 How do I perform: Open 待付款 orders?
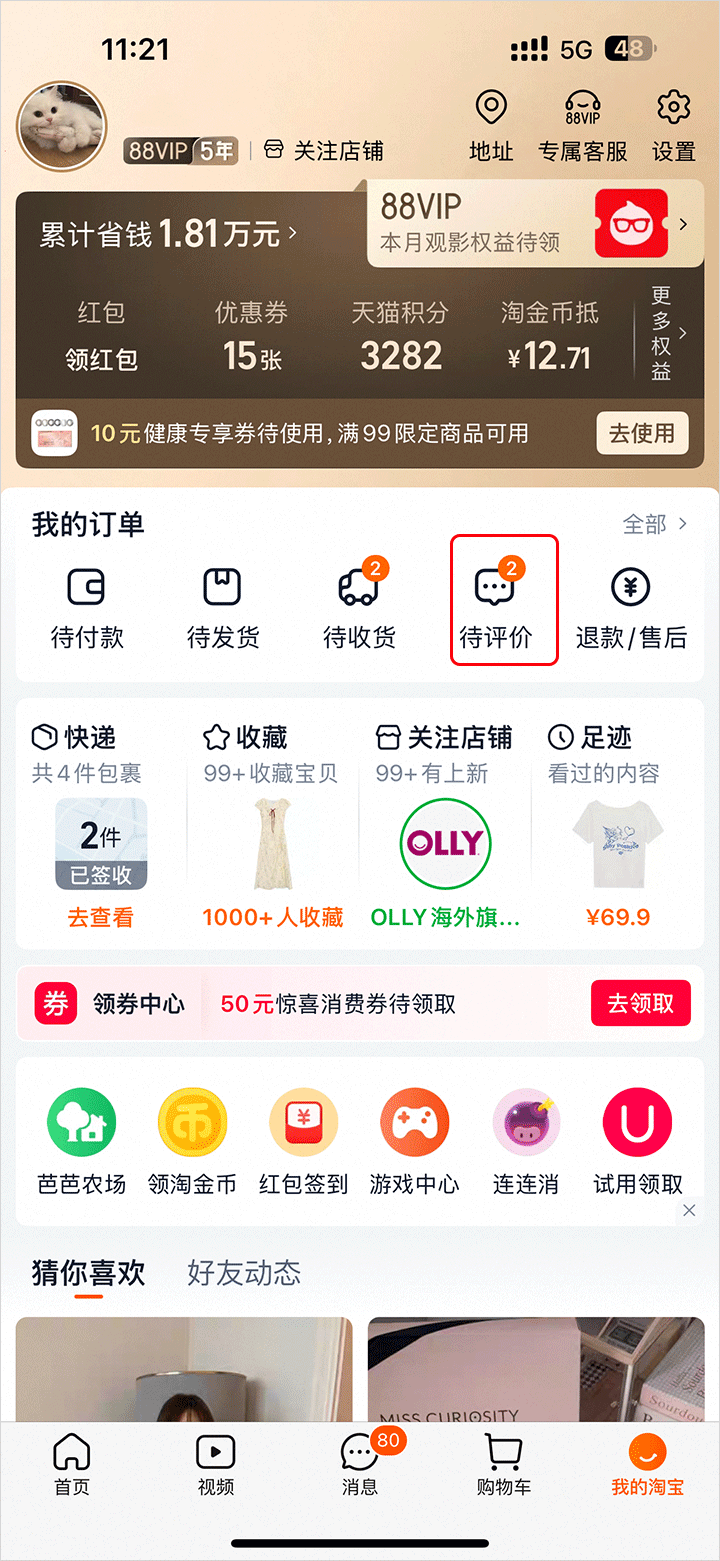(x=87, y=606)
